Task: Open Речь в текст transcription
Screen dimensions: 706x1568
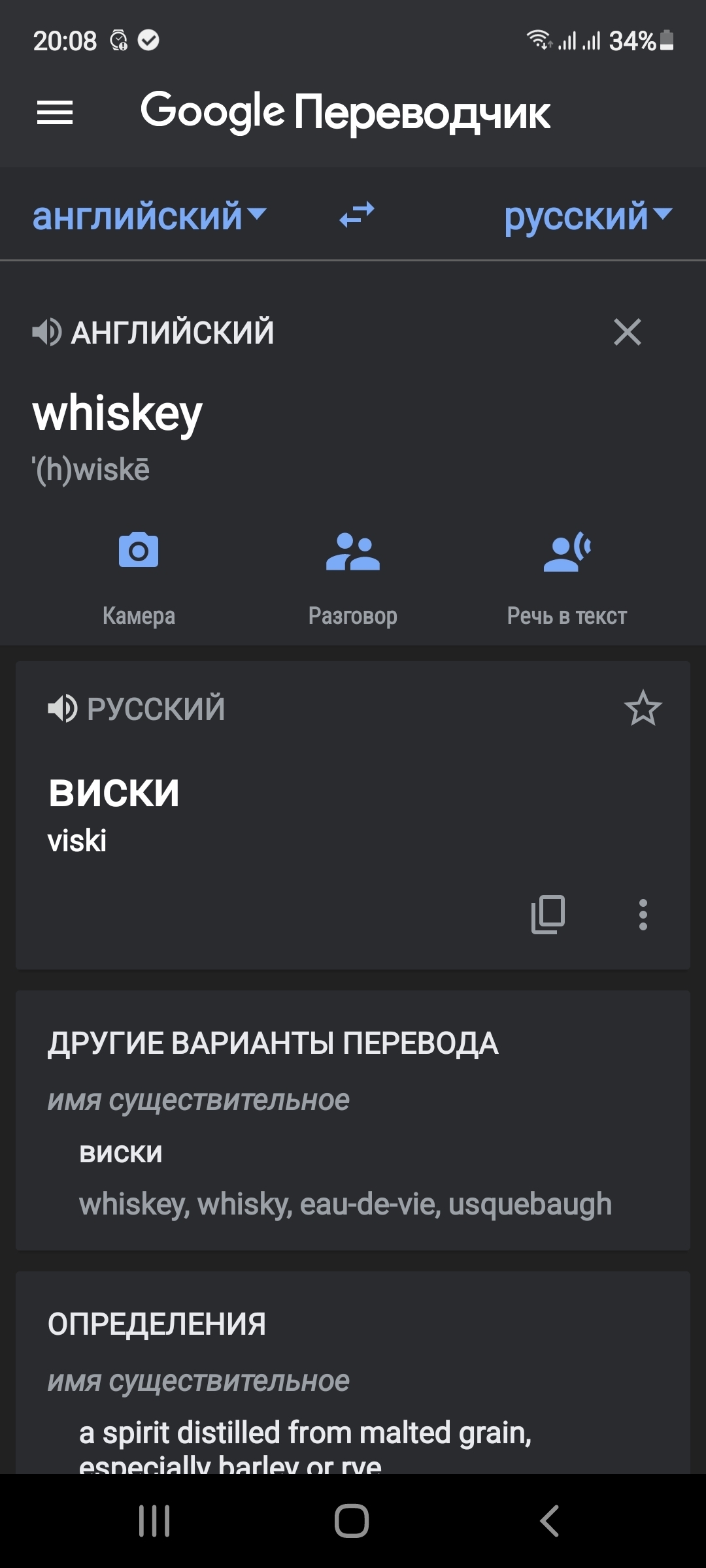Action: (567, 575)
